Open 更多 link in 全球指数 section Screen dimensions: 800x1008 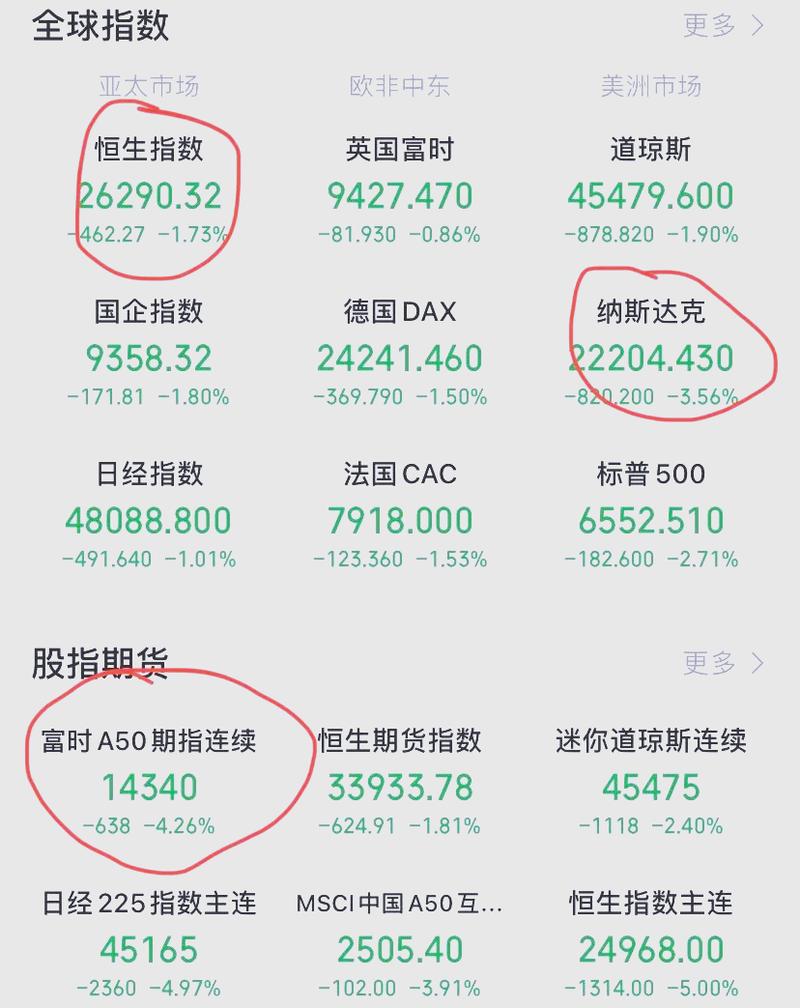[710, 26]
